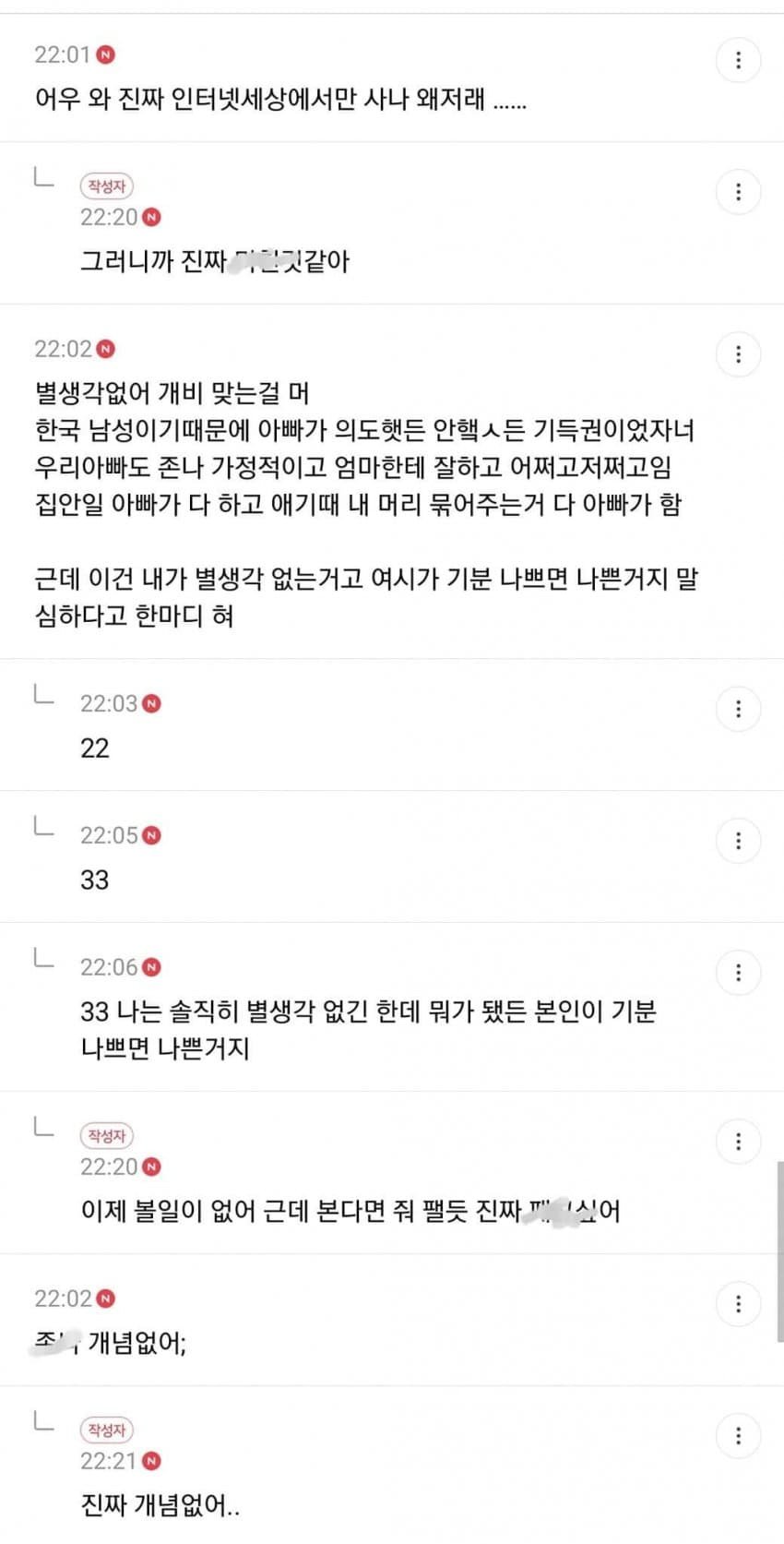The image size is (784, 1544).
Task: Show options for the '진짜 개념없어..' reply
Action: (738, 1436)
